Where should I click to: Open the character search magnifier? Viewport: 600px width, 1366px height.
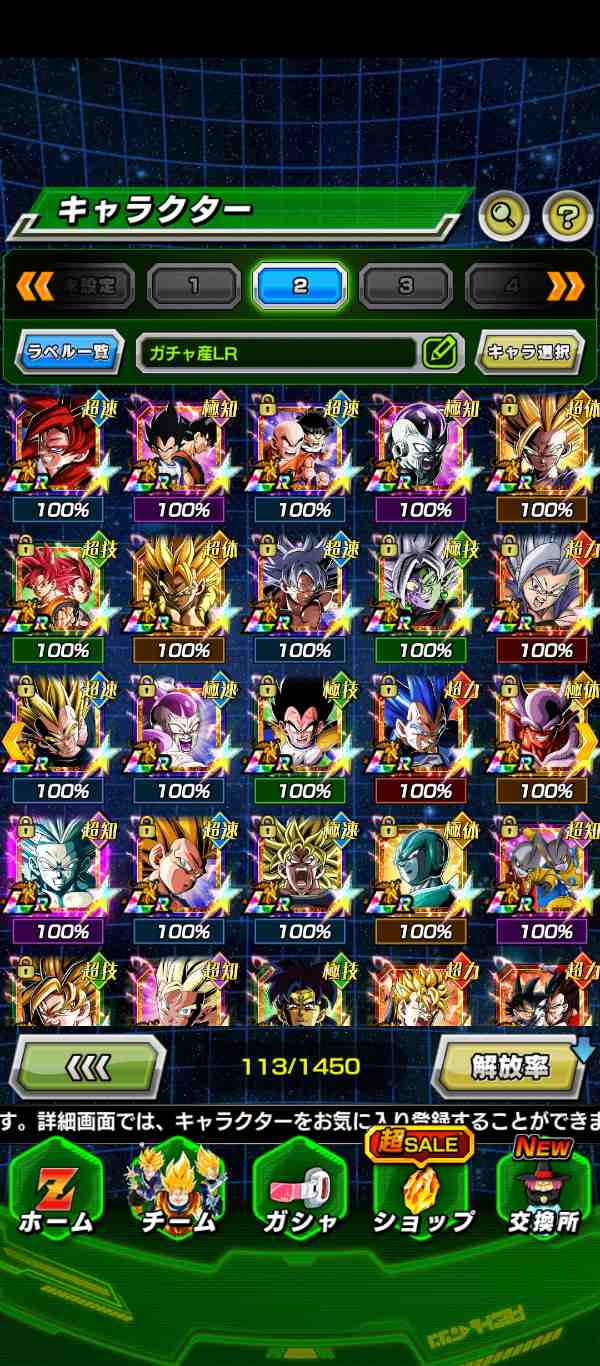point(503,213)
